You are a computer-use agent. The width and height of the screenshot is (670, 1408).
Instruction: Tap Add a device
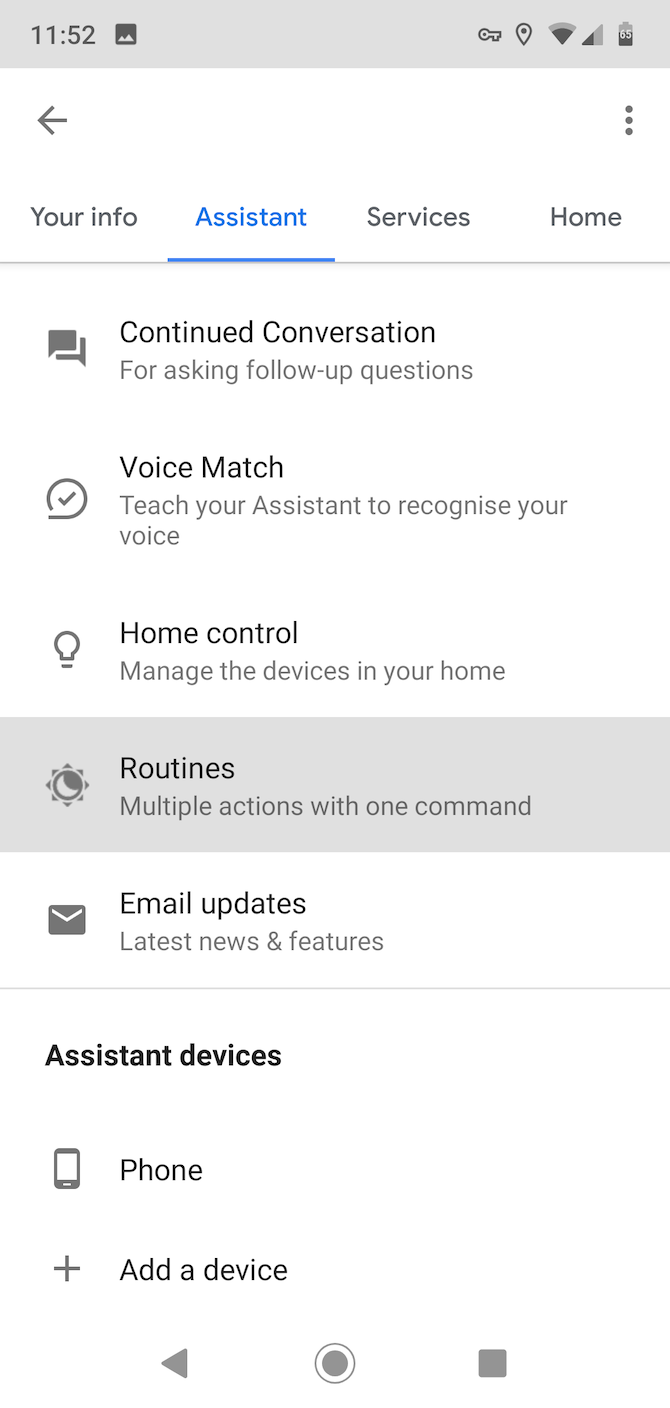click(203, 1270)
